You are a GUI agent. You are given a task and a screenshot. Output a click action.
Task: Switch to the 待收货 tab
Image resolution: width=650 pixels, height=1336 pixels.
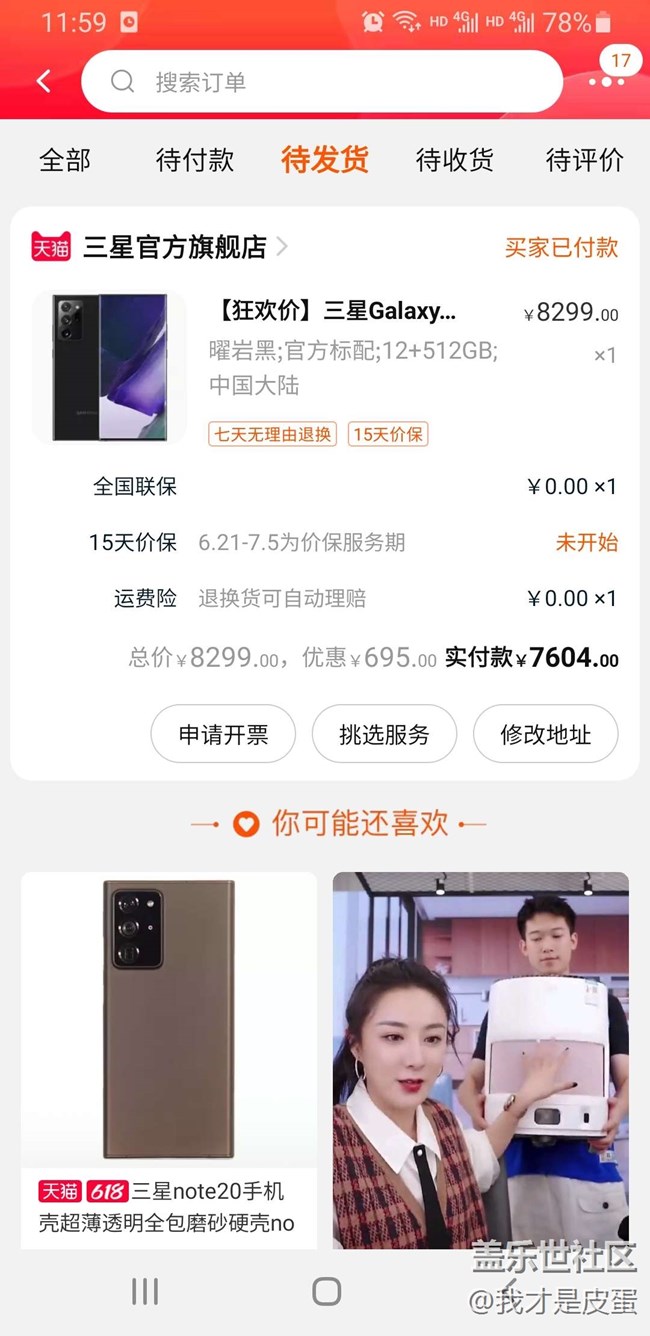(455, 160)
